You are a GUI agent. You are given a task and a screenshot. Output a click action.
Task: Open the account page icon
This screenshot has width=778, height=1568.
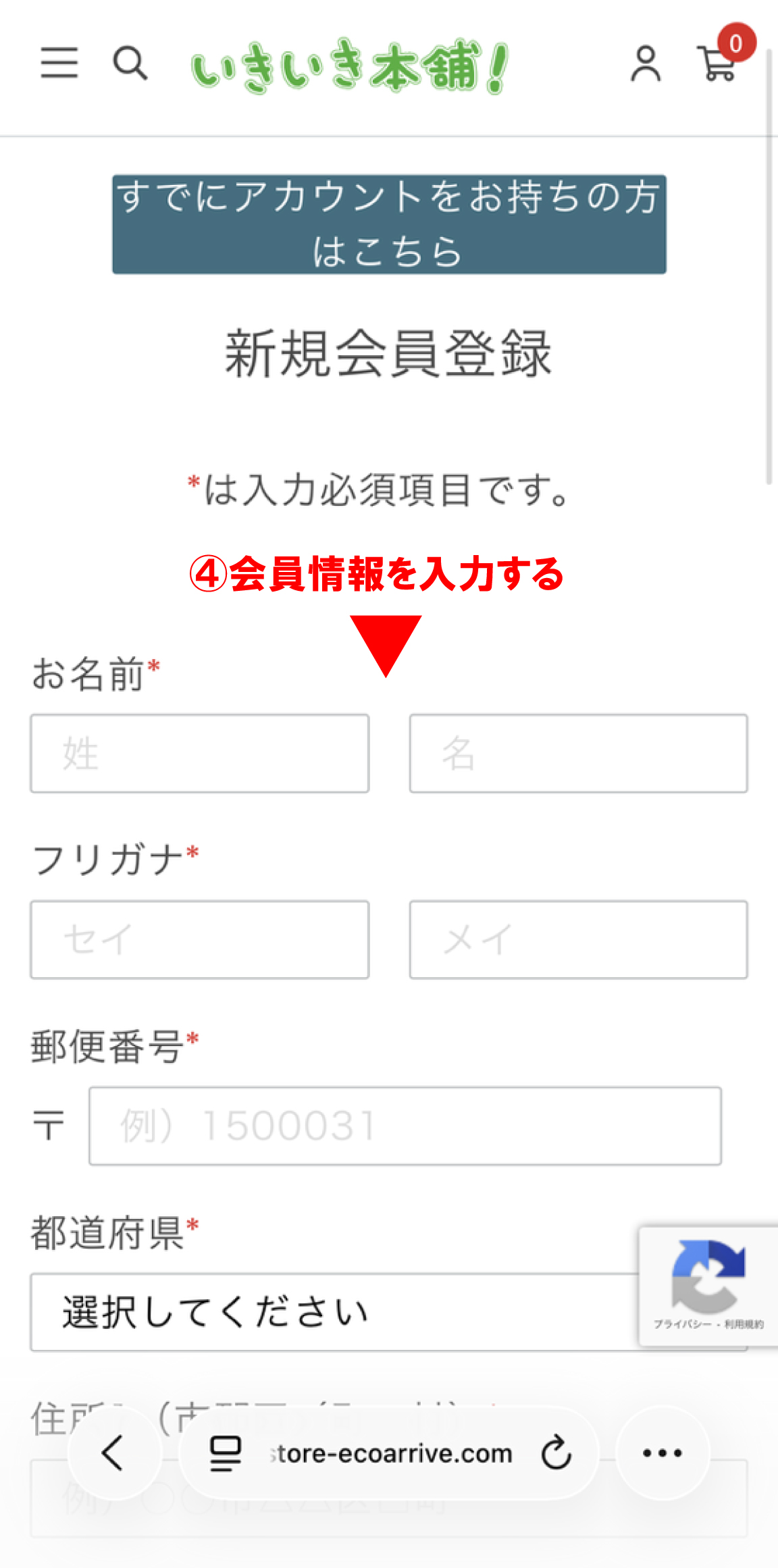(646, 64)
